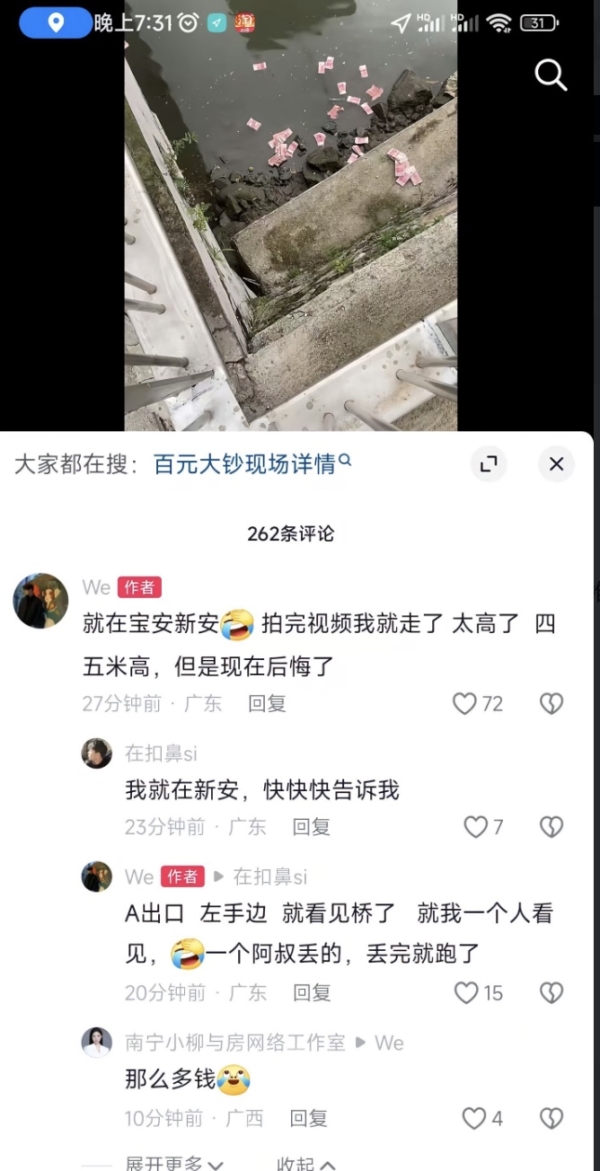Open the search magnifier icon

(551, 73)
